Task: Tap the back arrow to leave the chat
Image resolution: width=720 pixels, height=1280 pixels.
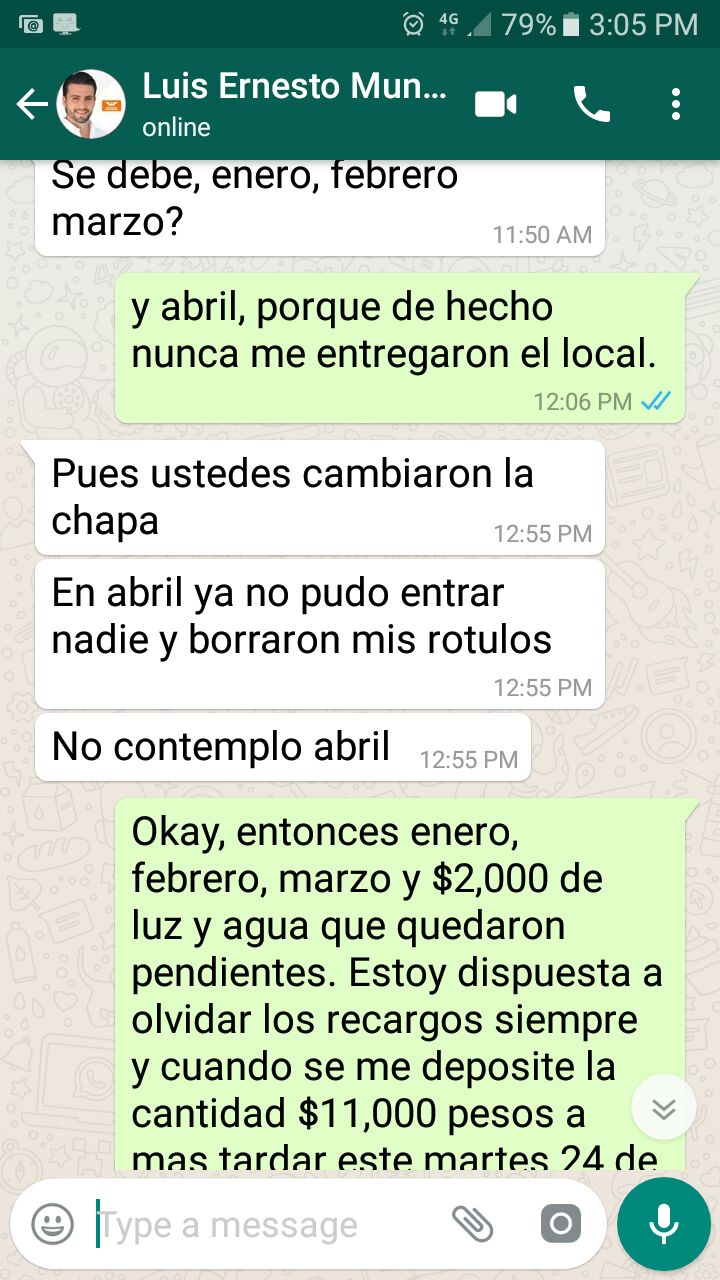Action: point(30,104)
